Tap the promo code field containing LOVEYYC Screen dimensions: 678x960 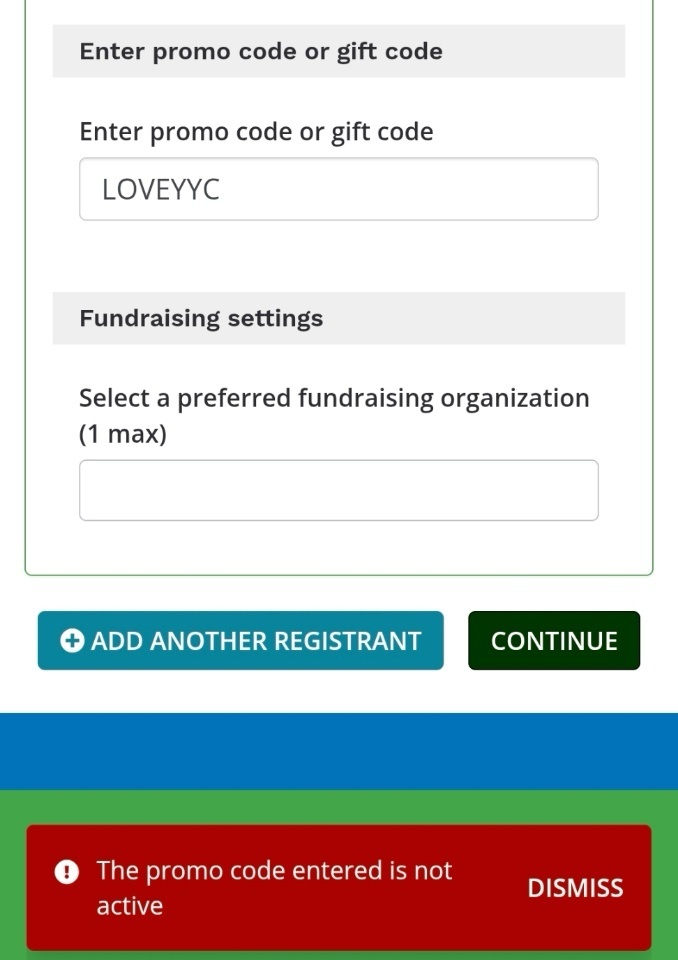point(338,189)
